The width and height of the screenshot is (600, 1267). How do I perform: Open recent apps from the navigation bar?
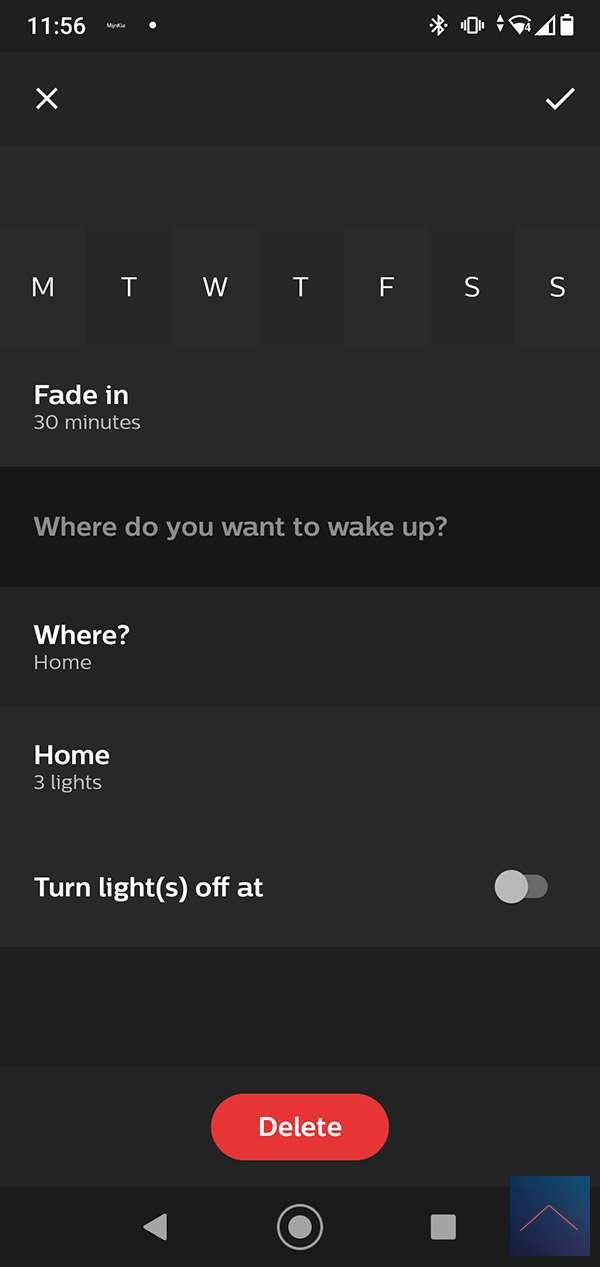(x=443, y=1227)
